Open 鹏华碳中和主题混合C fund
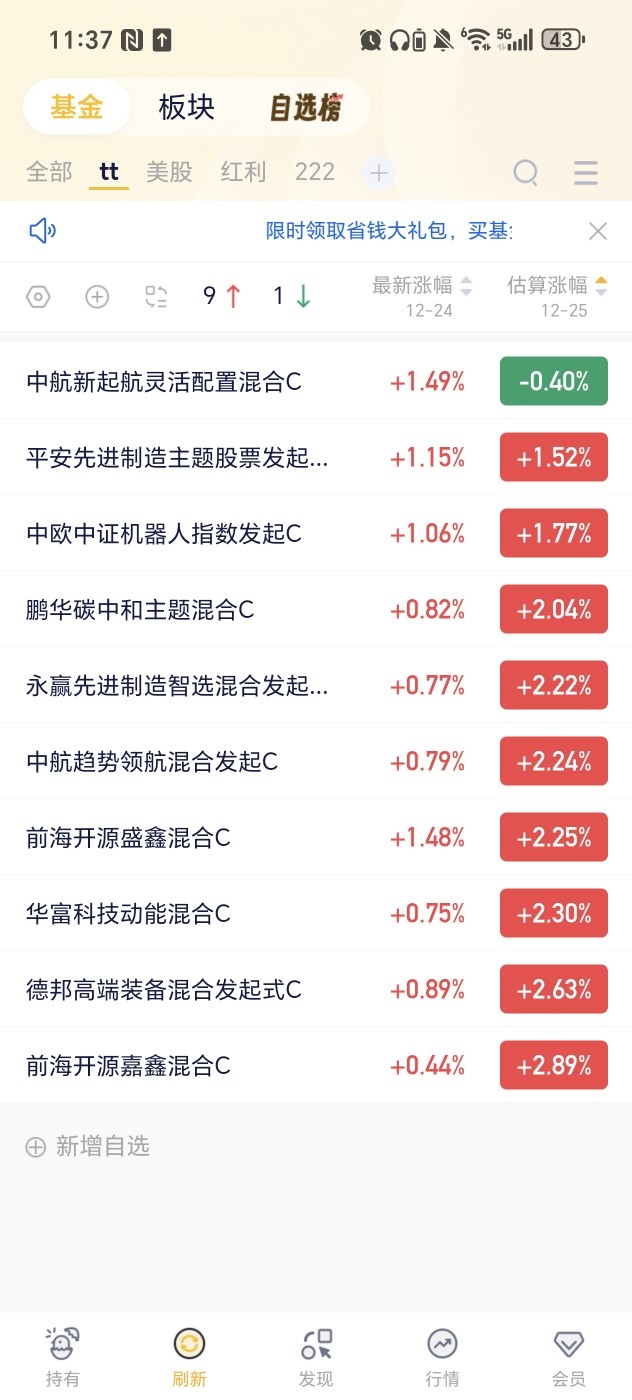Image resolution: width=632 pixels, height=1400 pixels. pos(140,609)
